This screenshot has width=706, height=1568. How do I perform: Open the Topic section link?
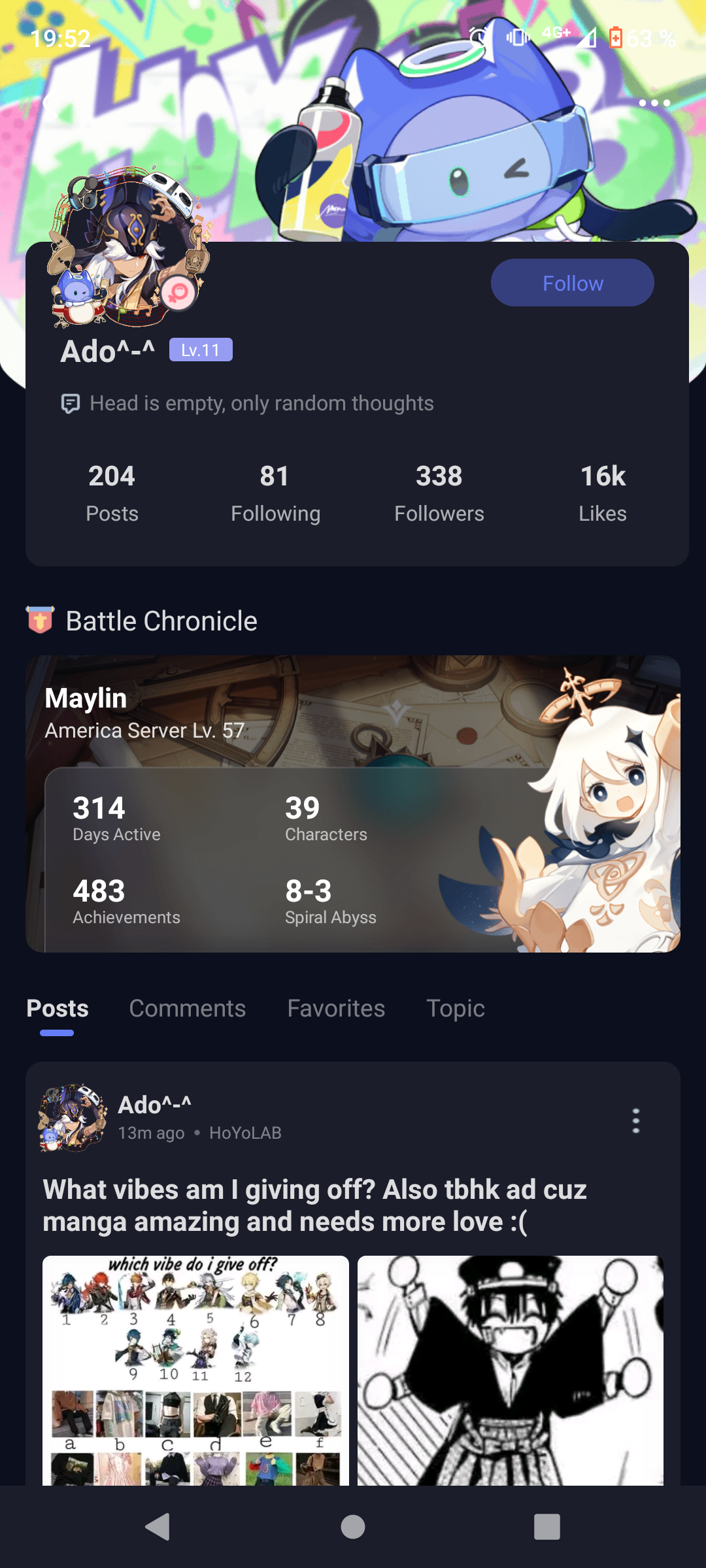point(456,1009)
